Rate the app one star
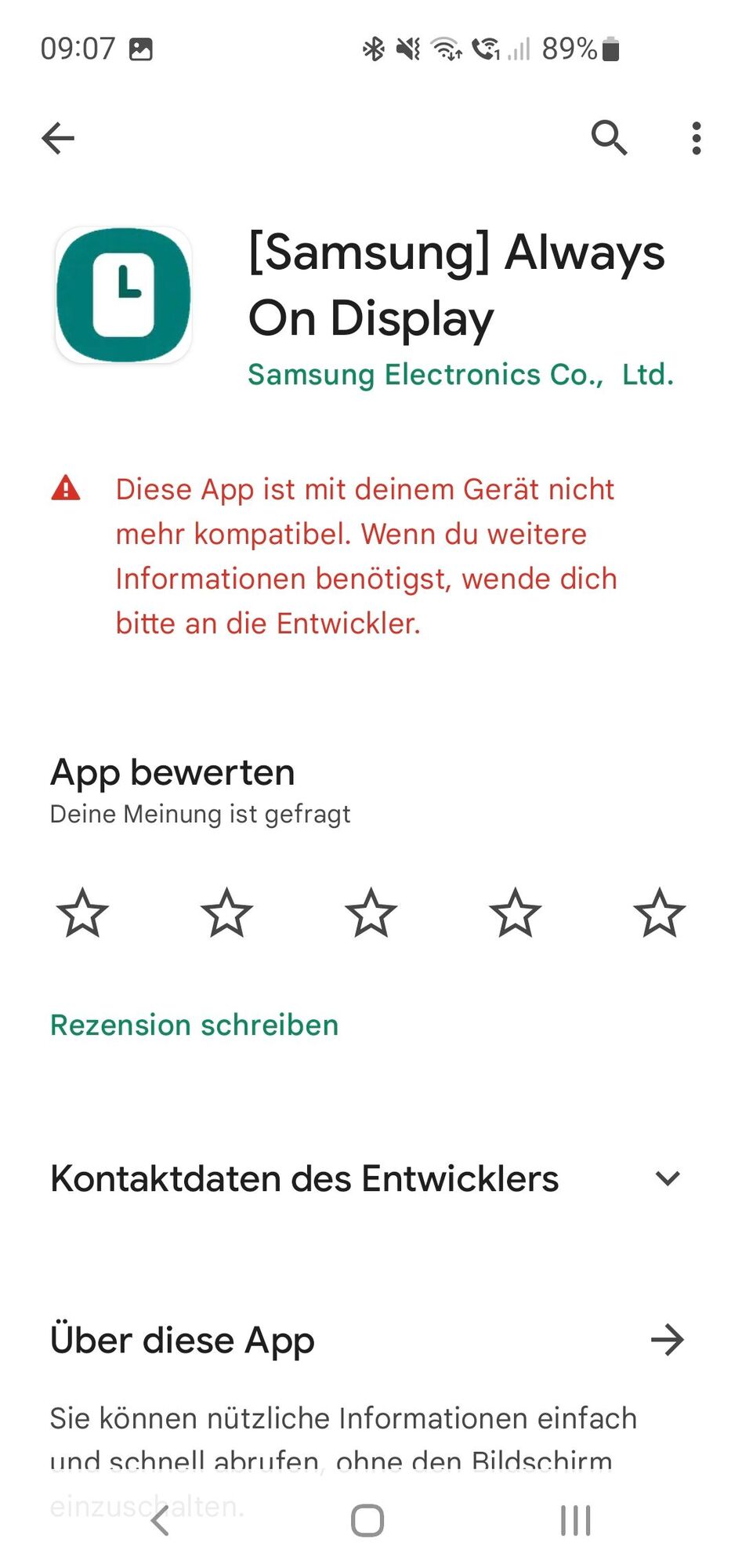Image resolution: width=742 pixels, height=1568 pixels. [x=82, y=913]
